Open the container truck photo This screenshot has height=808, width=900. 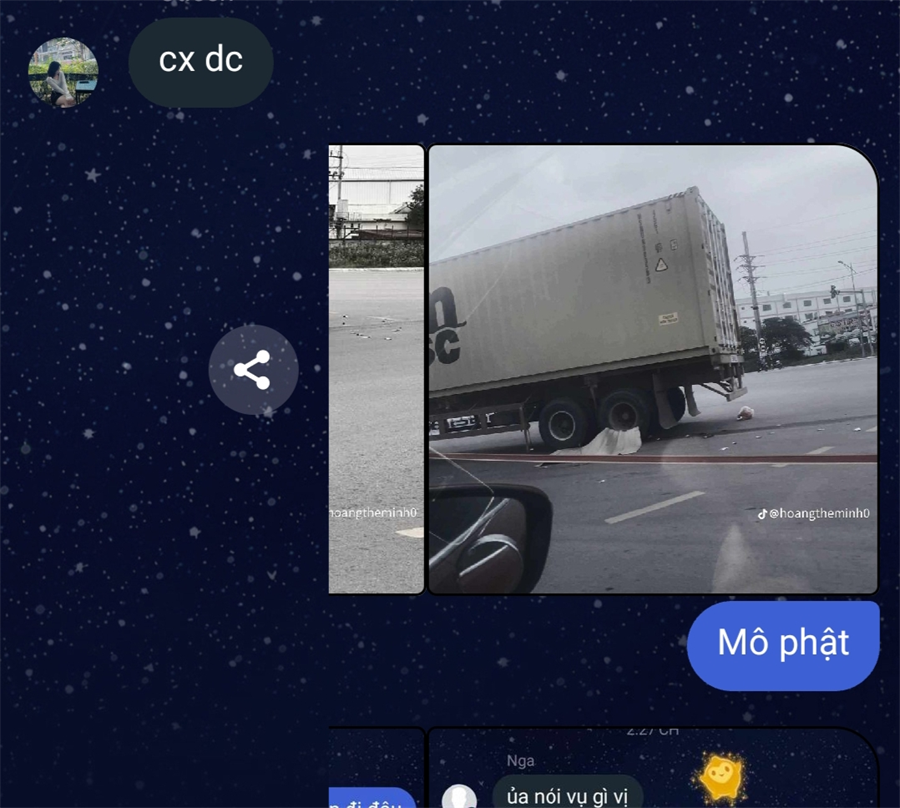[x=652, y=369]
